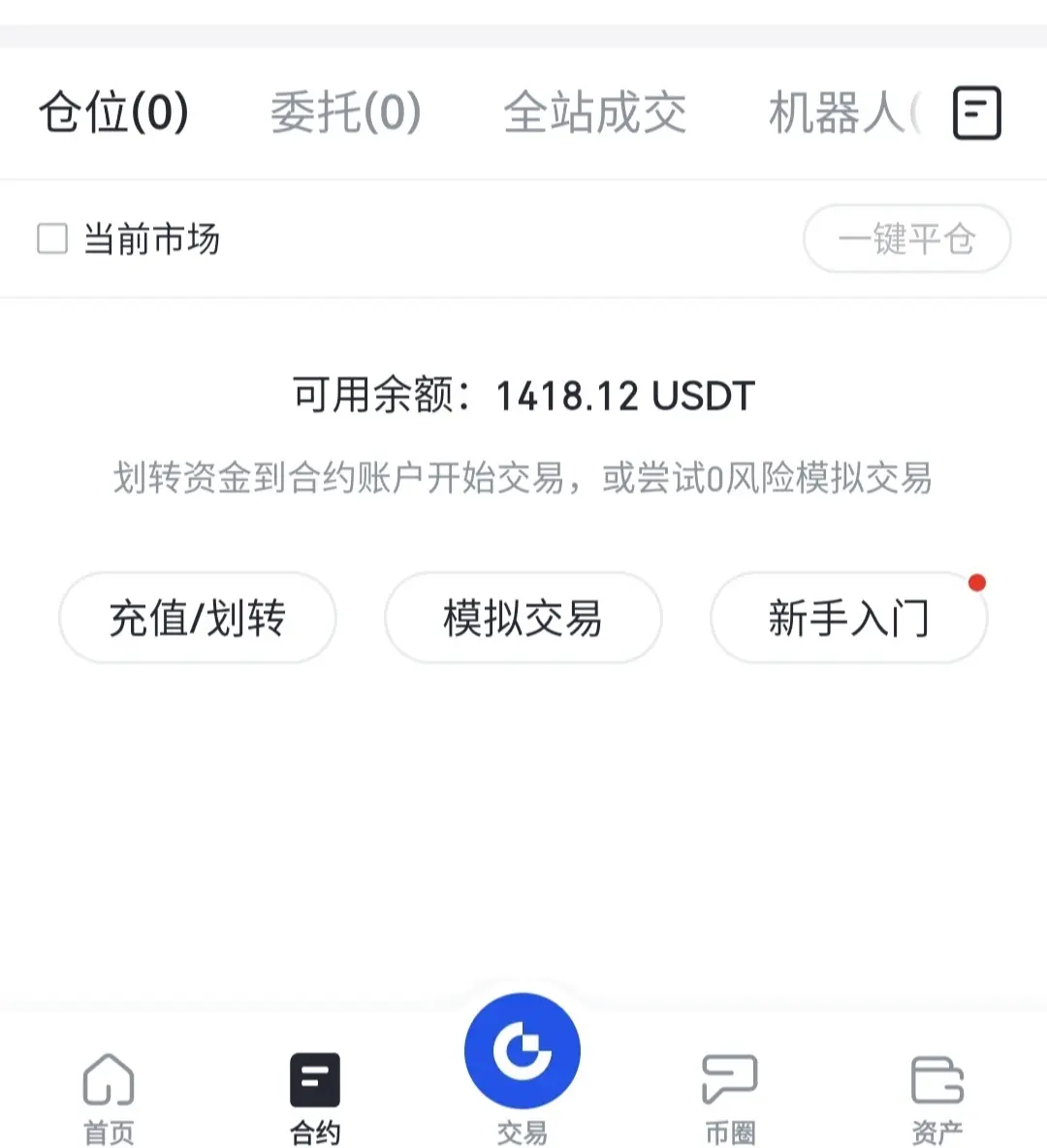The image size is (1047, 1148).
Task: Open 充值/划转 to deposit or transfer
Action: click(198, 618)
